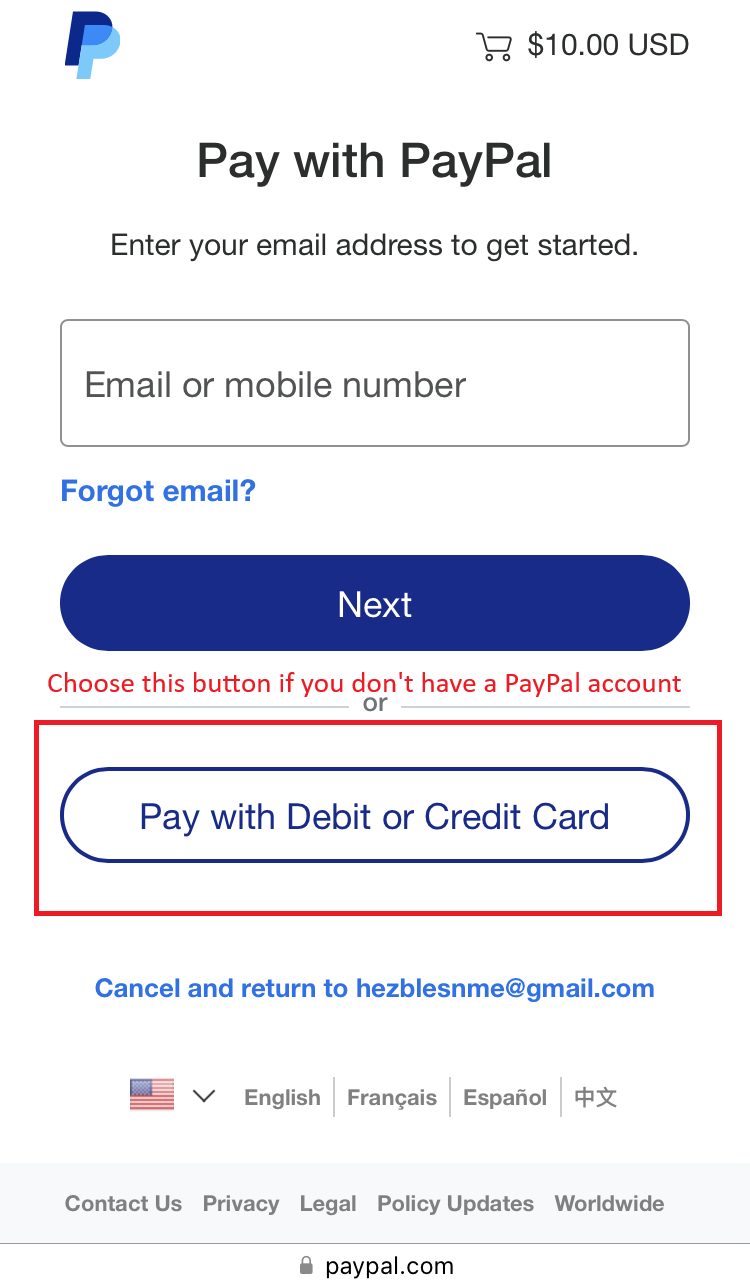Choose Pay with Debit or Credit Card
The width and height of the screenshot is (750, 1288).
[374, 816]
